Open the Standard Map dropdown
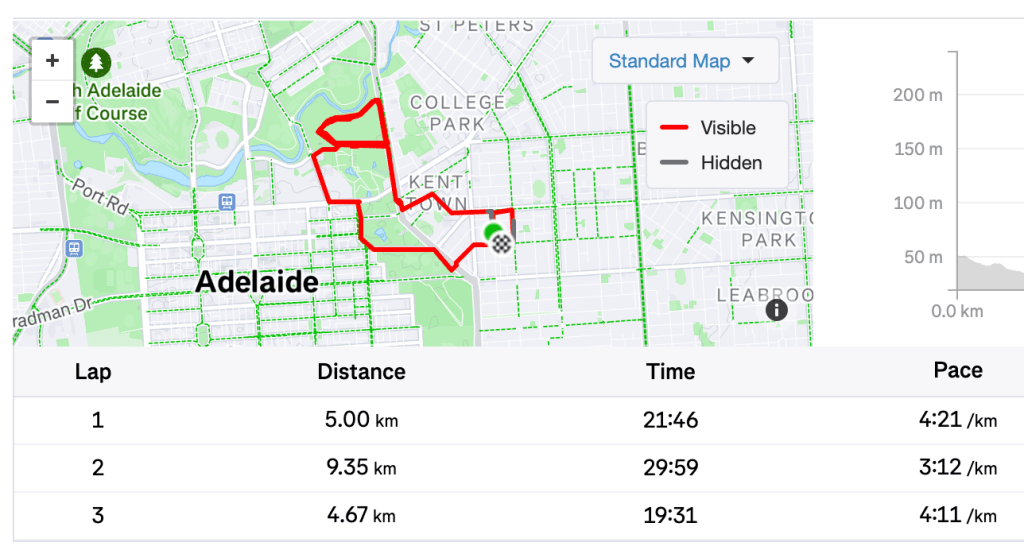 tap(681, 61)
